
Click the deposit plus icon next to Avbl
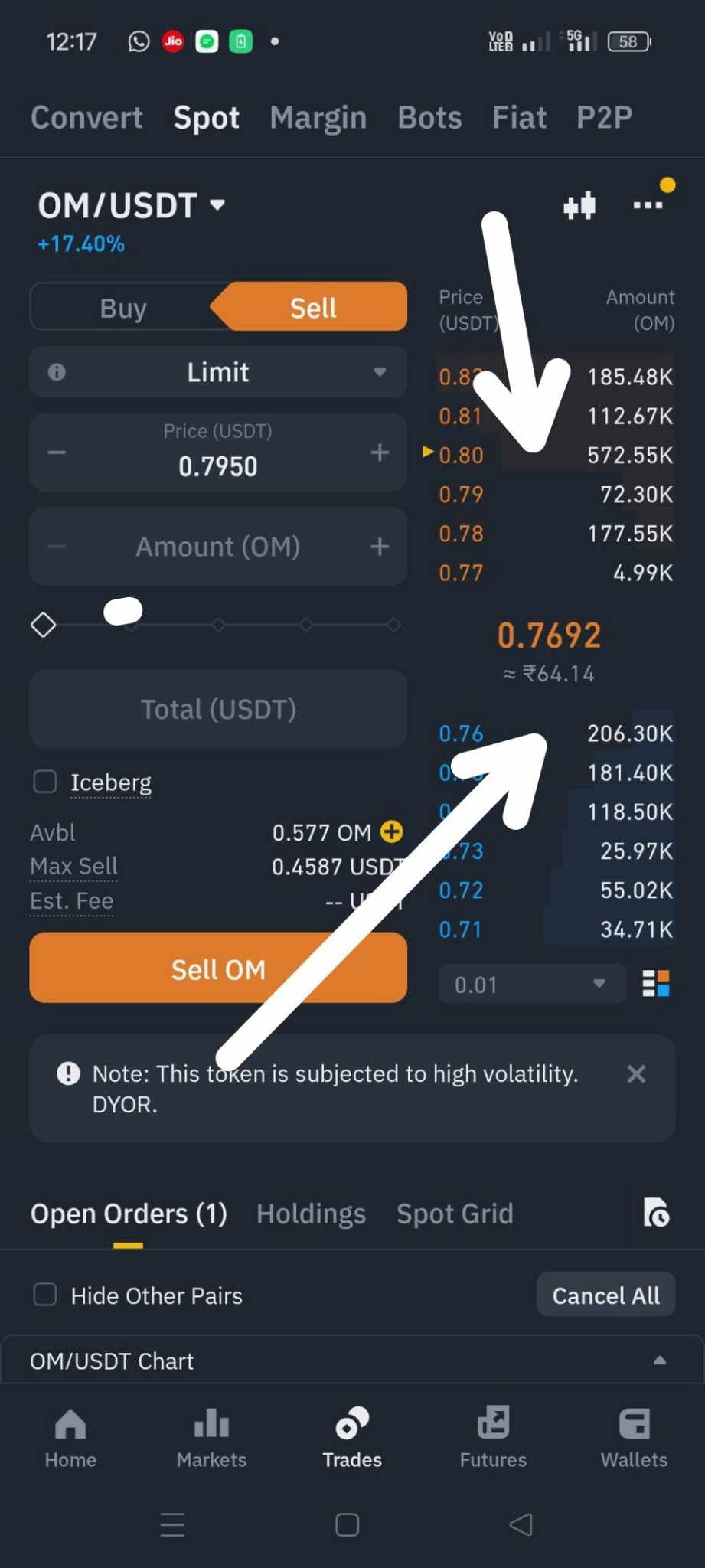pyautogui.click(x=392, y=832)
